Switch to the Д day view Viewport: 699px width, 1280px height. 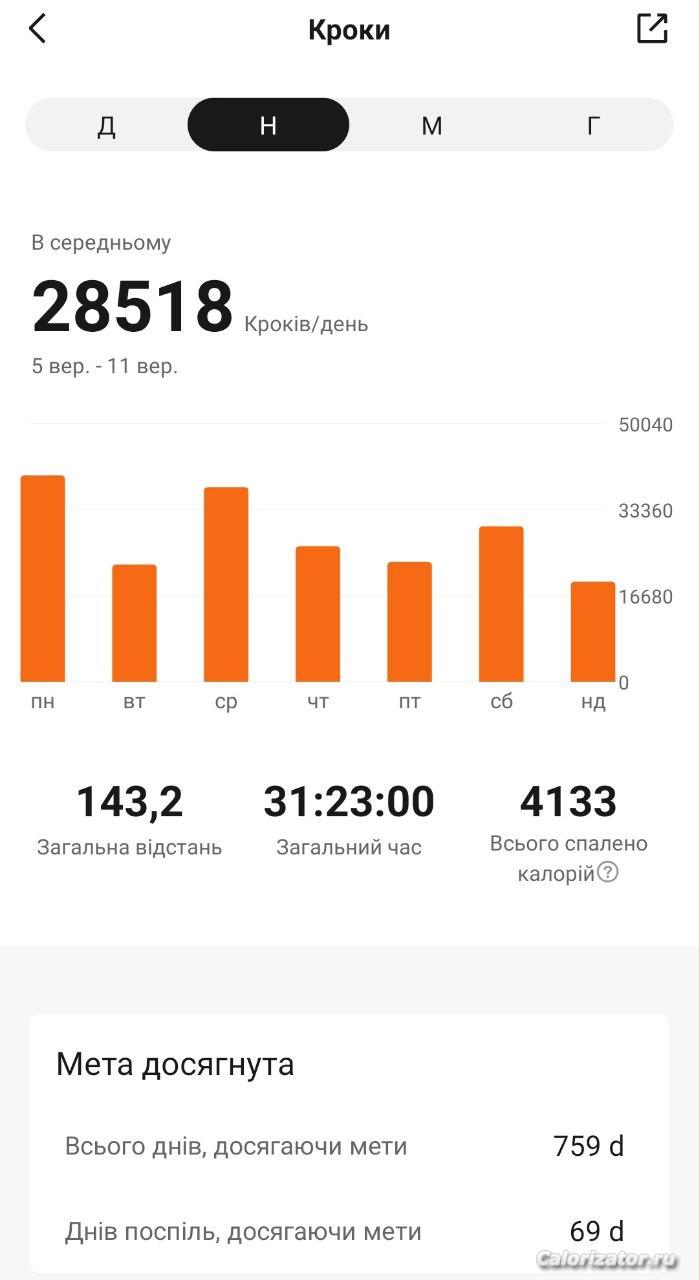click(107, 125)
